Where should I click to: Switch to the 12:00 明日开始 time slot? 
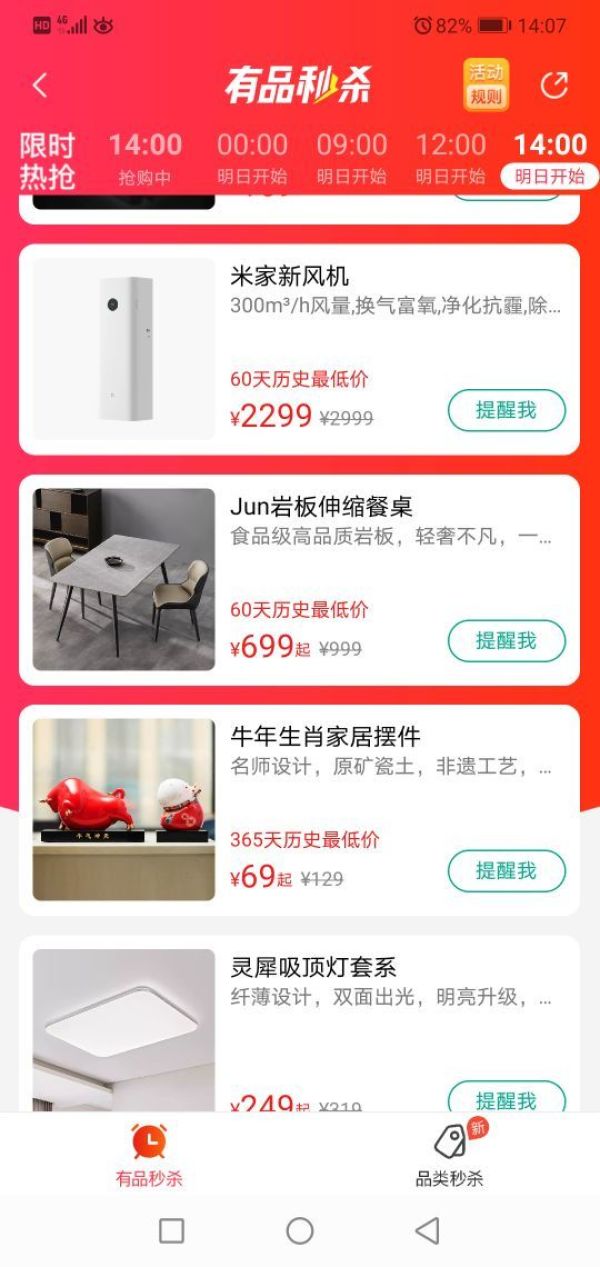pyautogui.click(x=450, y=158)
